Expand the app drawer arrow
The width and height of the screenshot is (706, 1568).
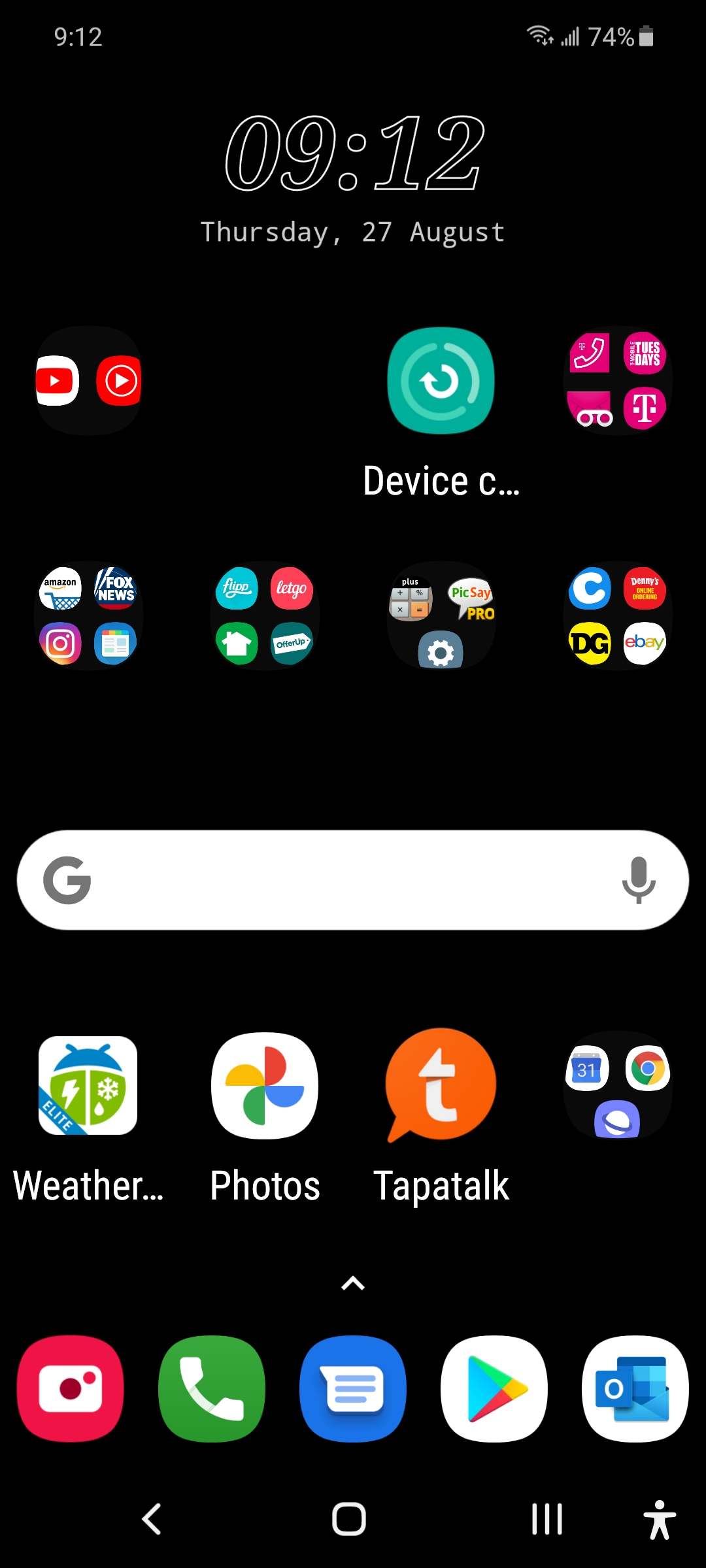(x=353, y=1284)
